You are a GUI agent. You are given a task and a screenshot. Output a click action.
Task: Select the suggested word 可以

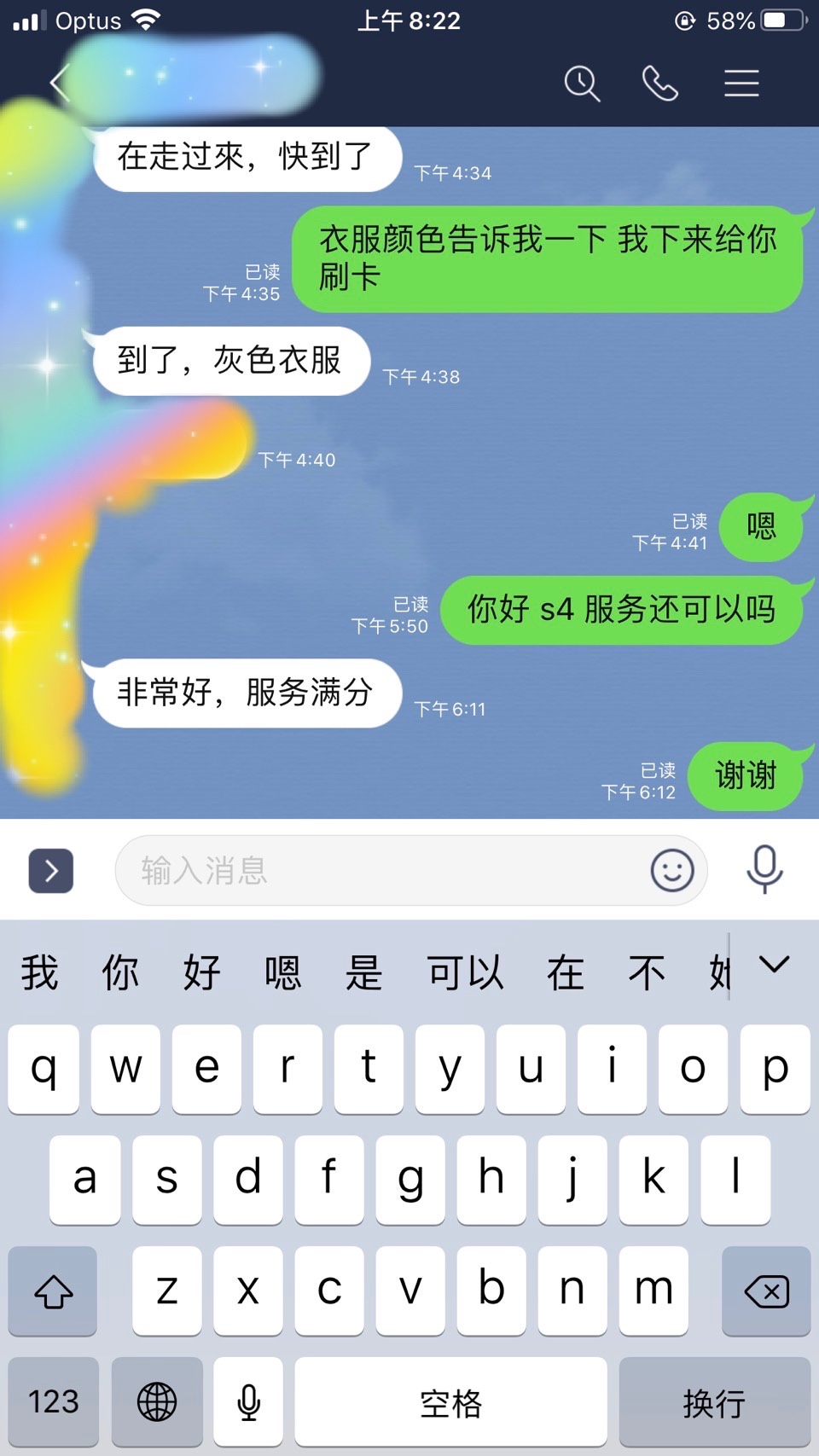pyautogui.click(x=465, y=972)
